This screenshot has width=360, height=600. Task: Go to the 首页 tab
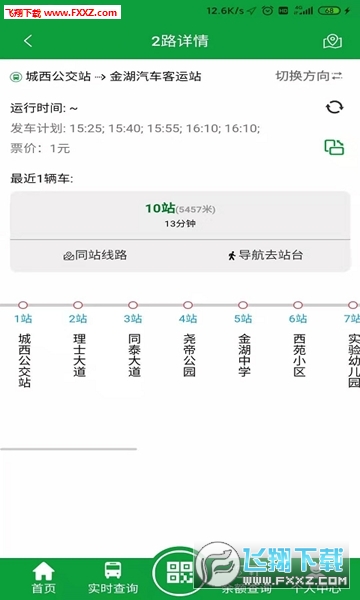click(x=44, y=578)
